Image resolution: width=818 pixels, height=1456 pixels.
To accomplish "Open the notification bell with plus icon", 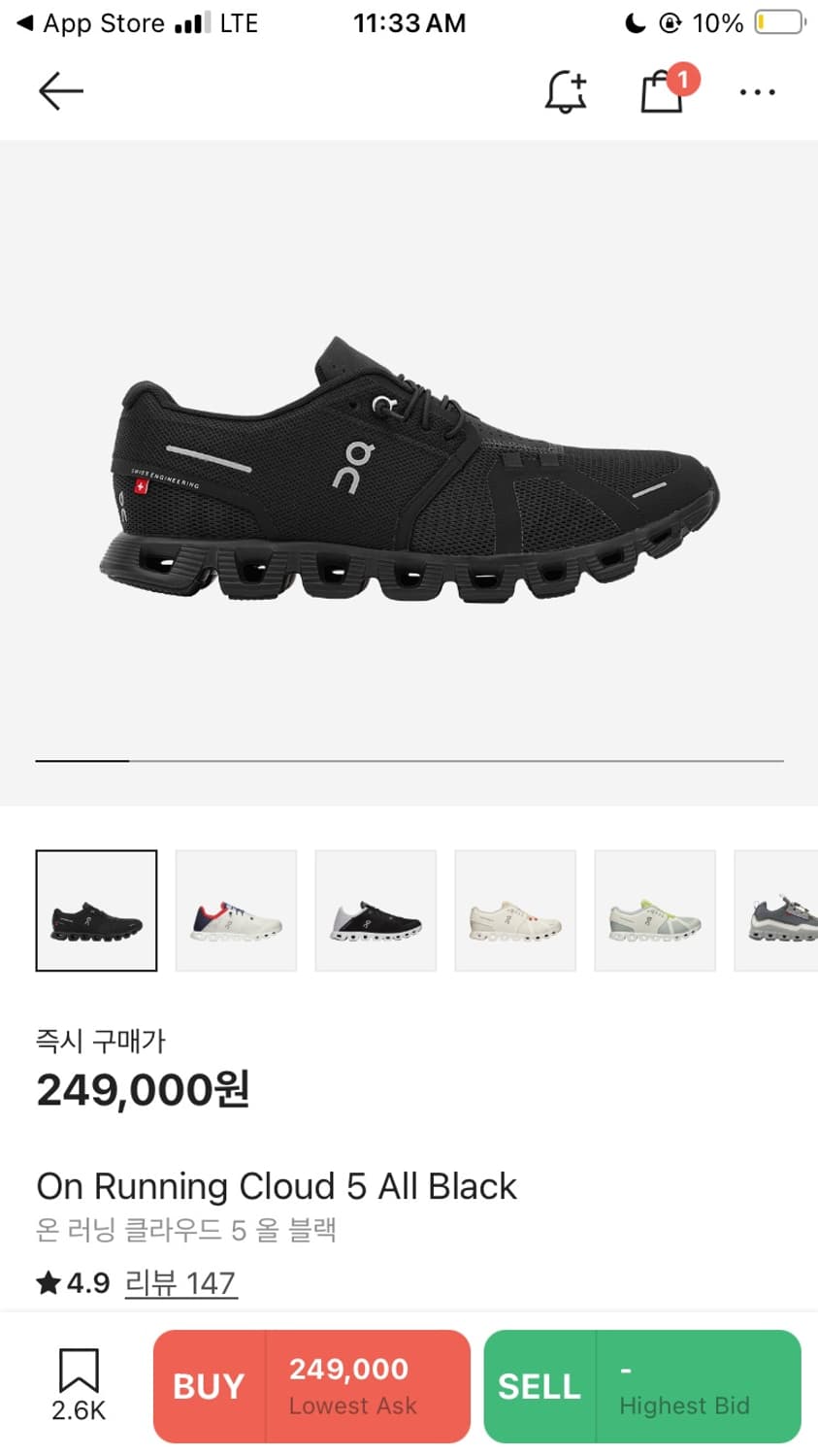I will 566,90.
